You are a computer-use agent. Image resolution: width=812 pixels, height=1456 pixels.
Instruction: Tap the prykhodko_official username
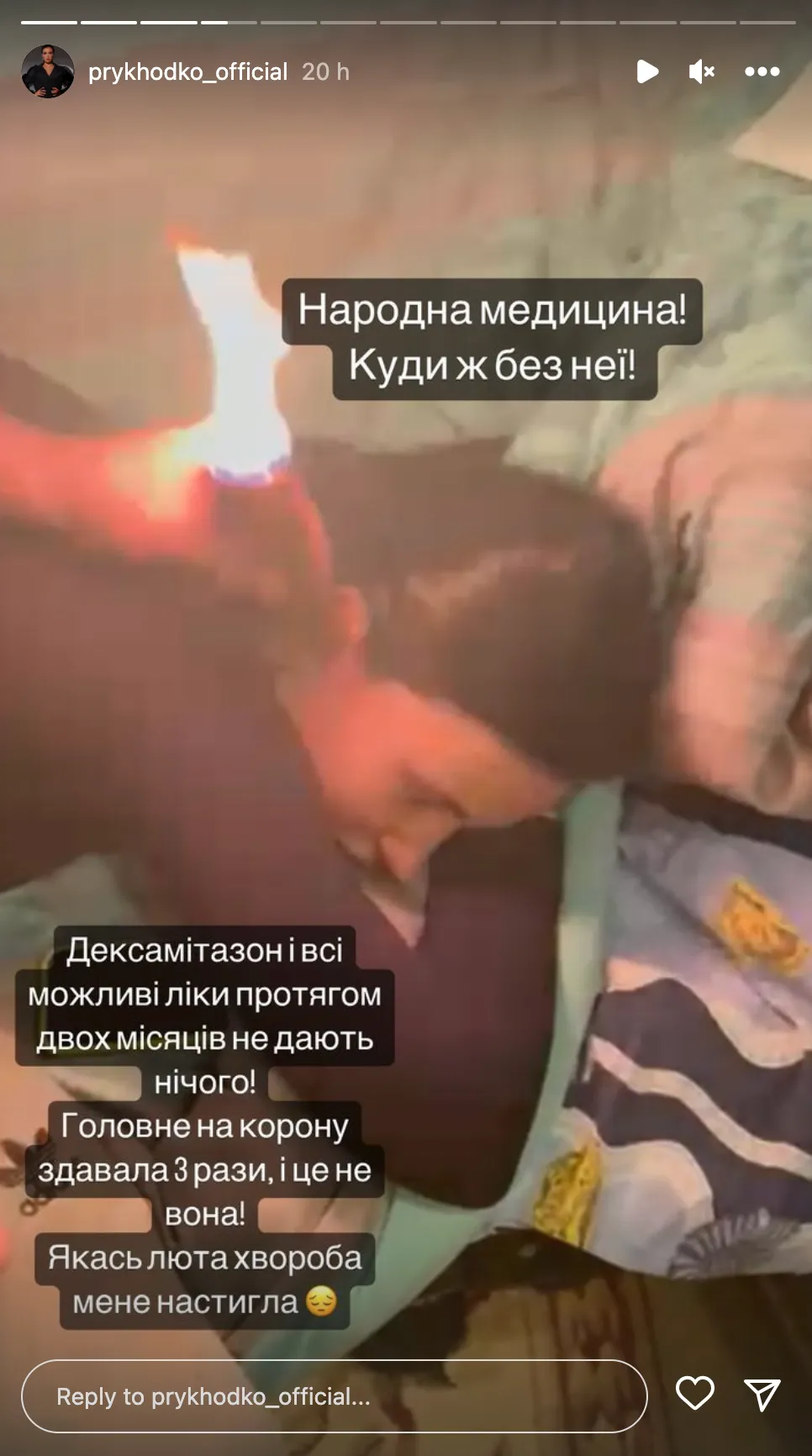pos(187,72)
